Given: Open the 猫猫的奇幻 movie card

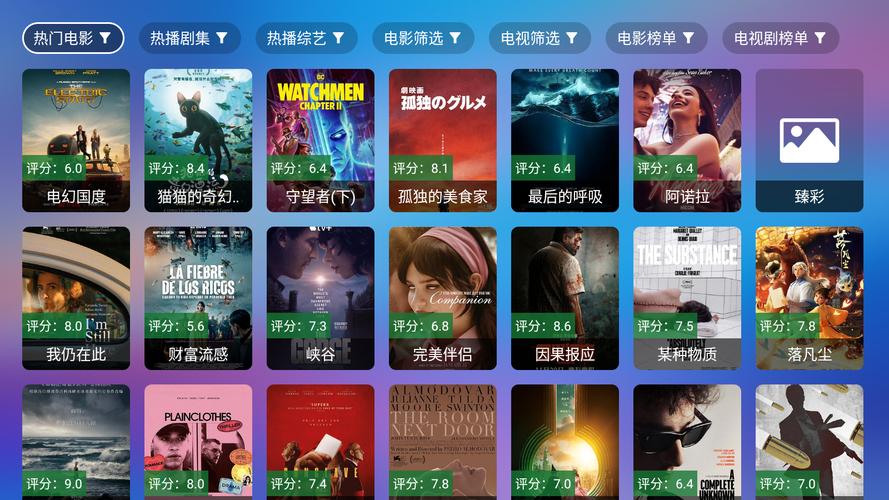Looking at the screenshot, I should 198,140.
